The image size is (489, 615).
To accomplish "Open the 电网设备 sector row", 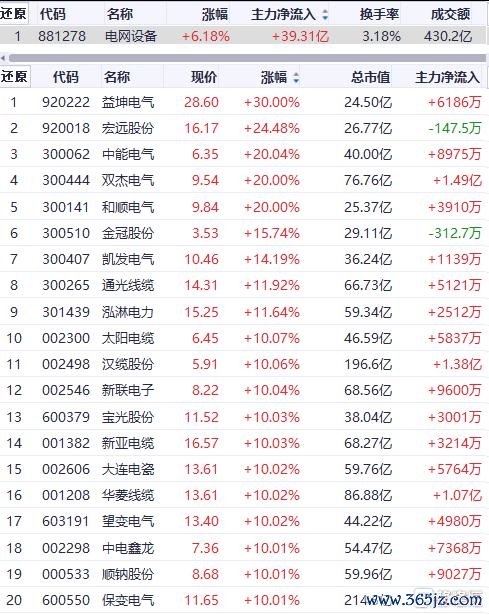I will (x=244, y=36).
